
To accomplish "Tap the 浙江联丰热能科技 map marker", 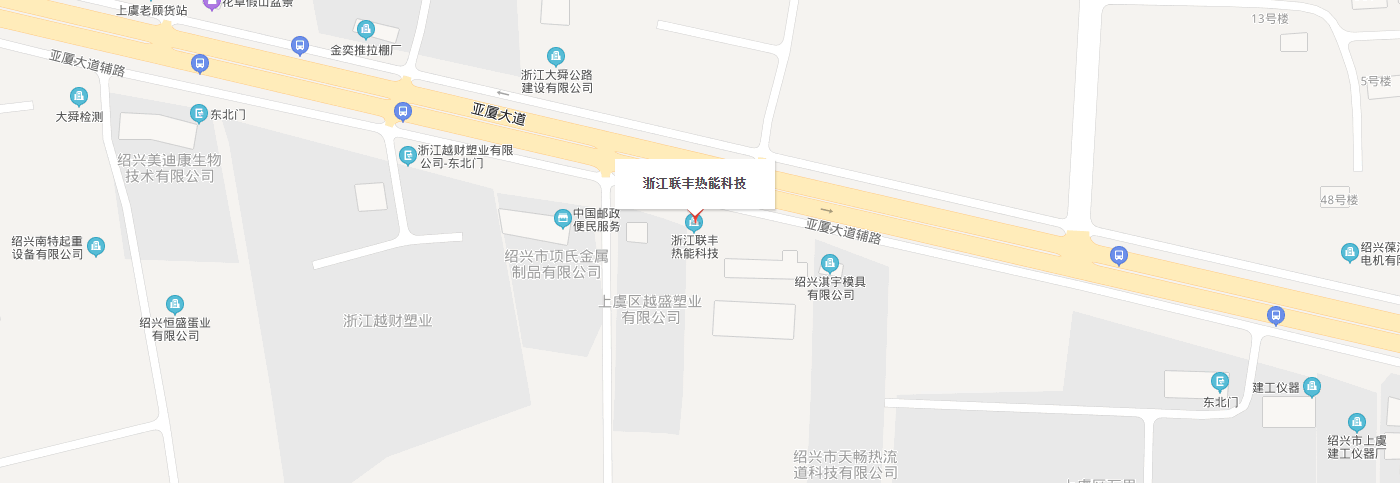I will pos(693,222).
